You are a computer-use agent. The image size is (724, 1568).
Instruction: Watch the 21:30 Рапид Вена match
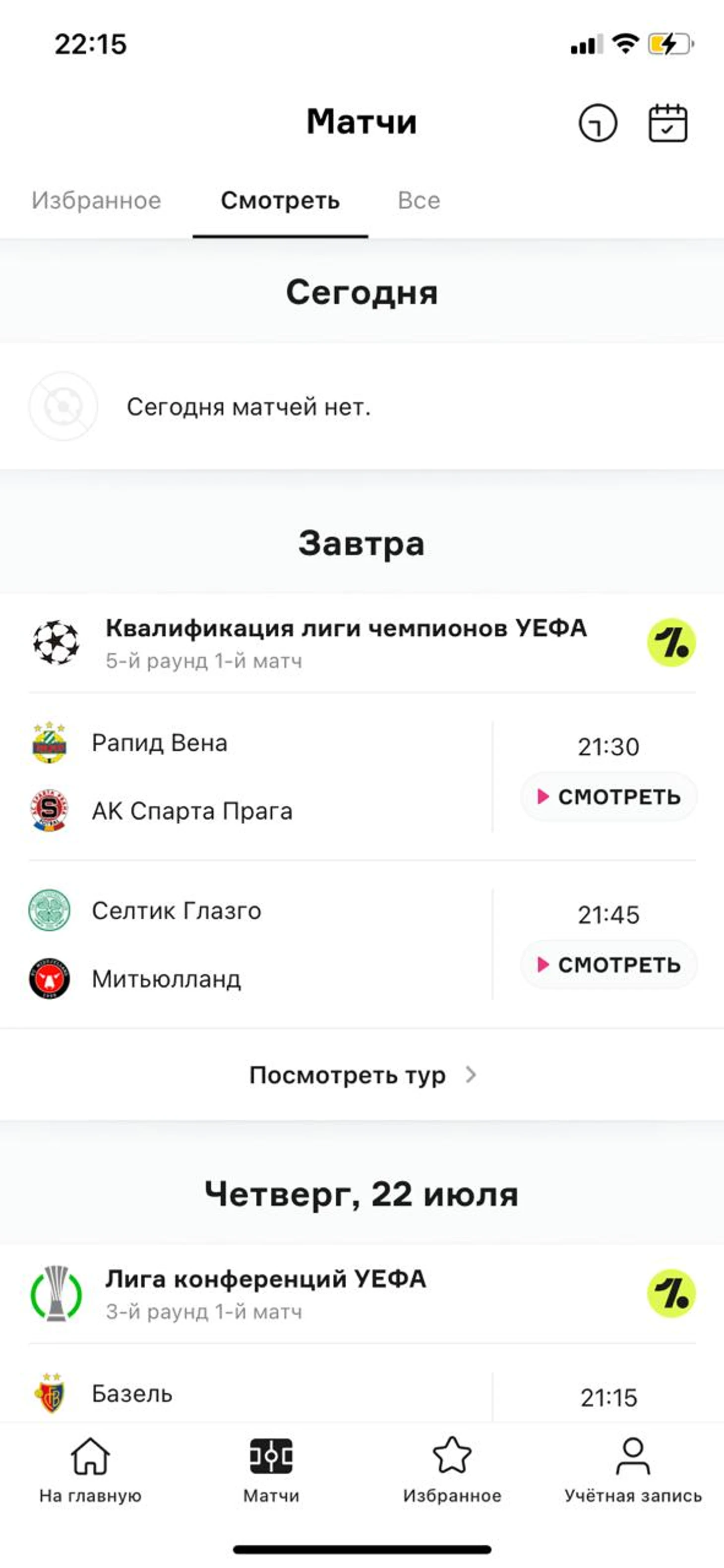[608, 796]
